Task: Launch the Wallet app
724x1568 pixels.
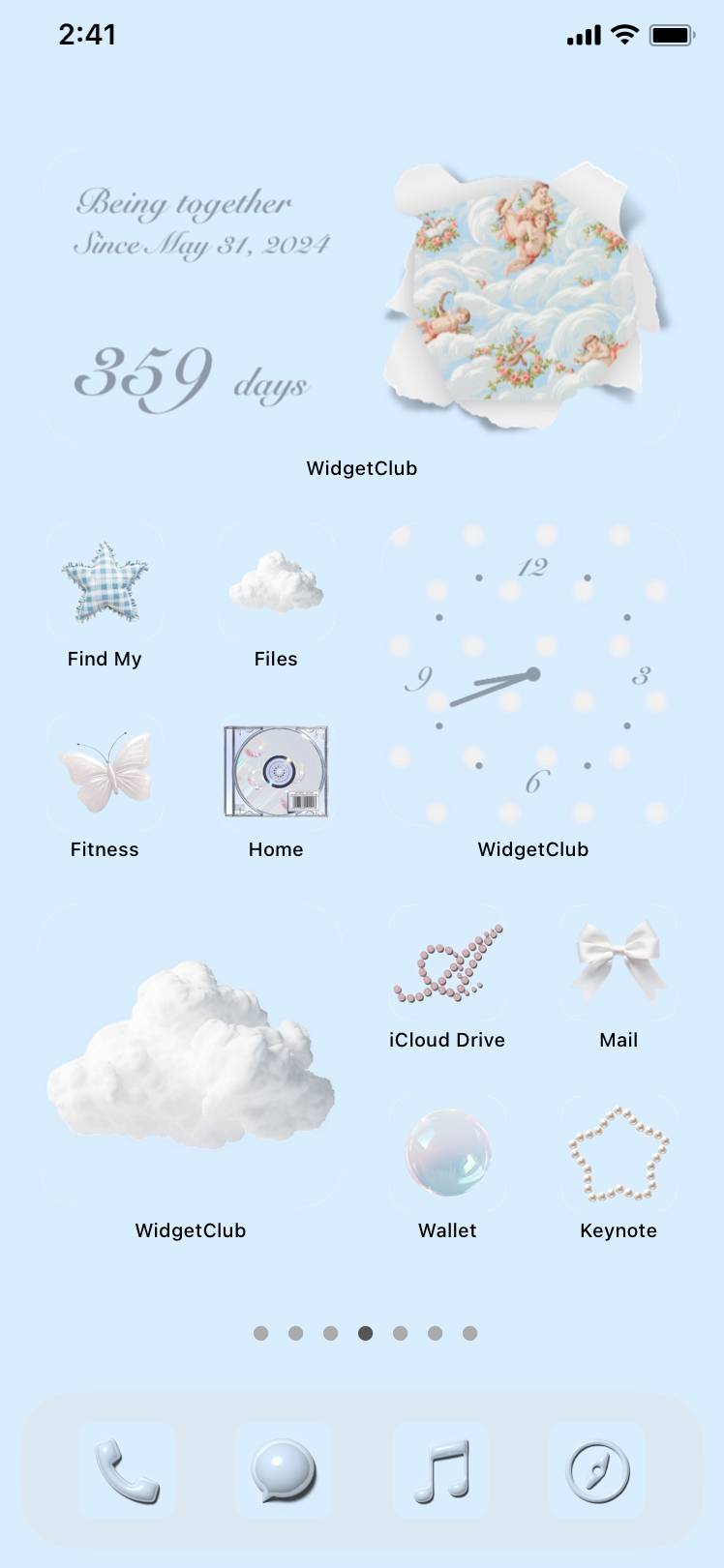Action: point(447,1153)
